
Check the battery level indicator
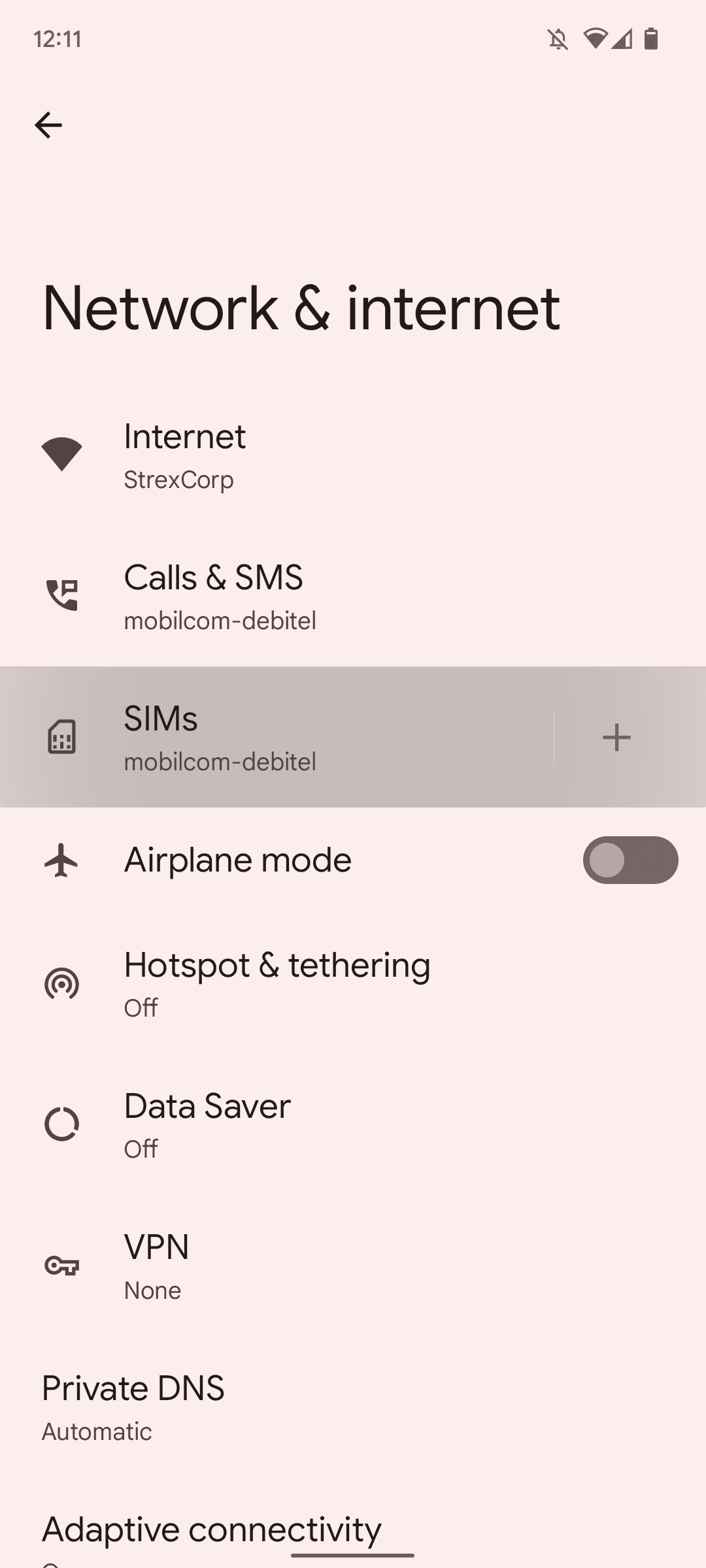(x=651, y=40)
